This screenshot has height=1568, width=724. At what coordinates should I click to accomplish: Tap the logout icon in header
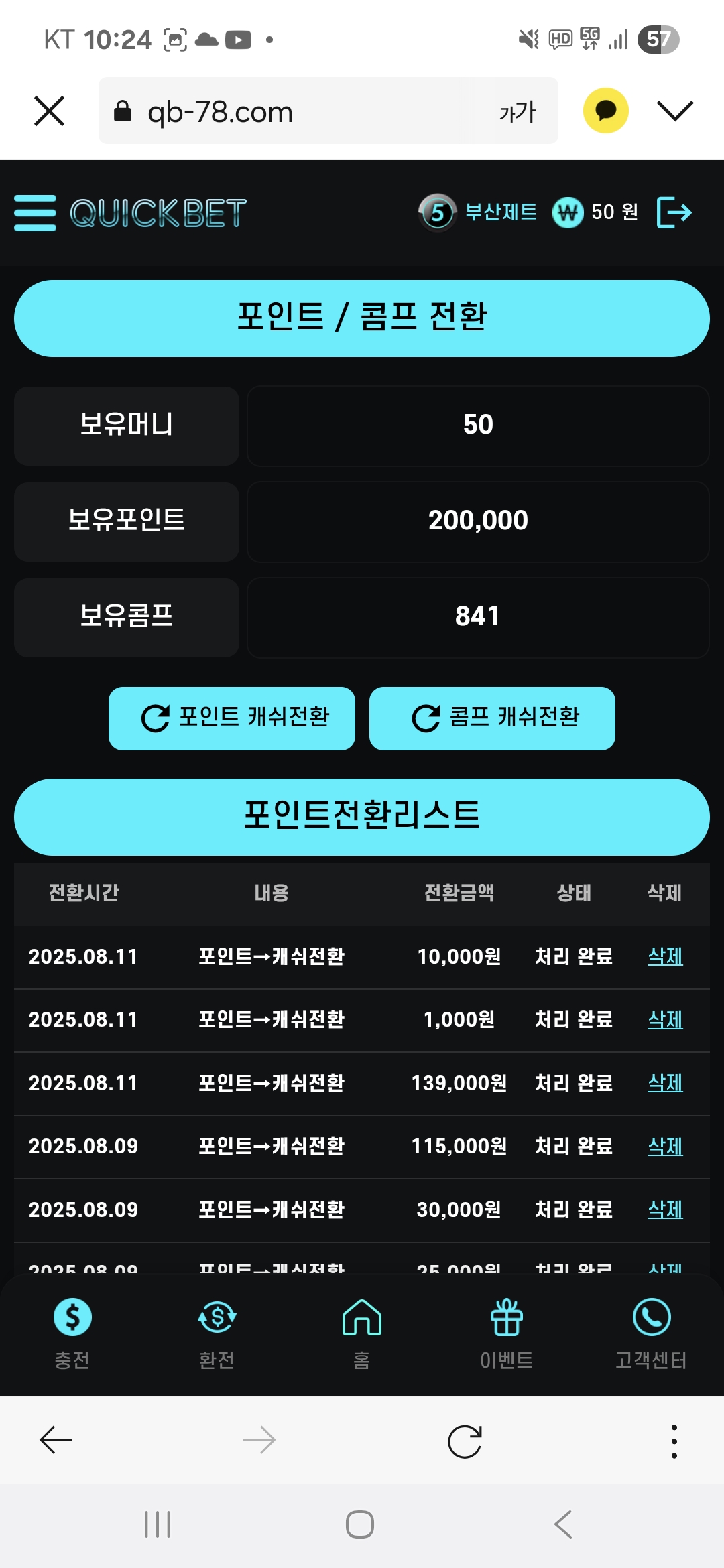[x=674, y=213]
